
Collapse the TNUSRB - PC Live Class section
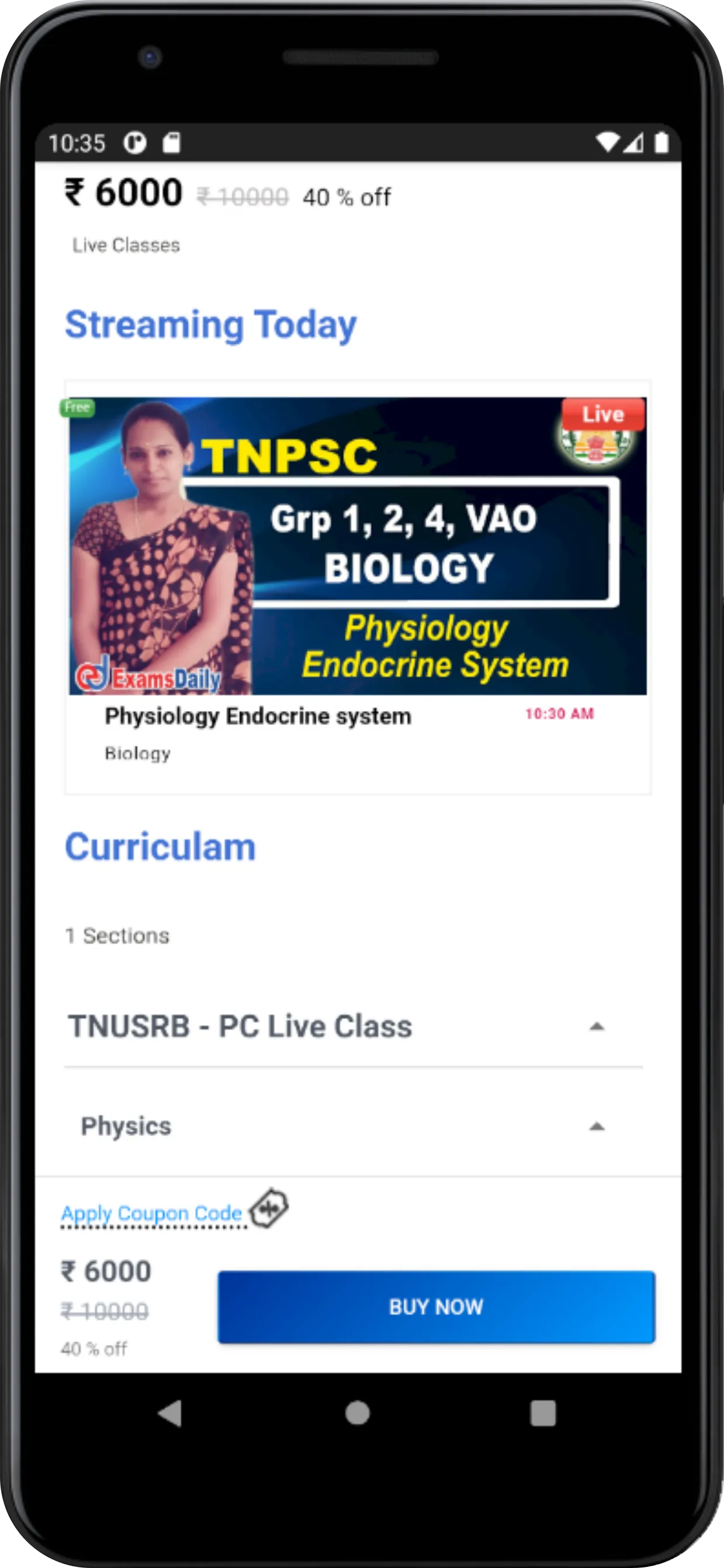point(596,1027)
